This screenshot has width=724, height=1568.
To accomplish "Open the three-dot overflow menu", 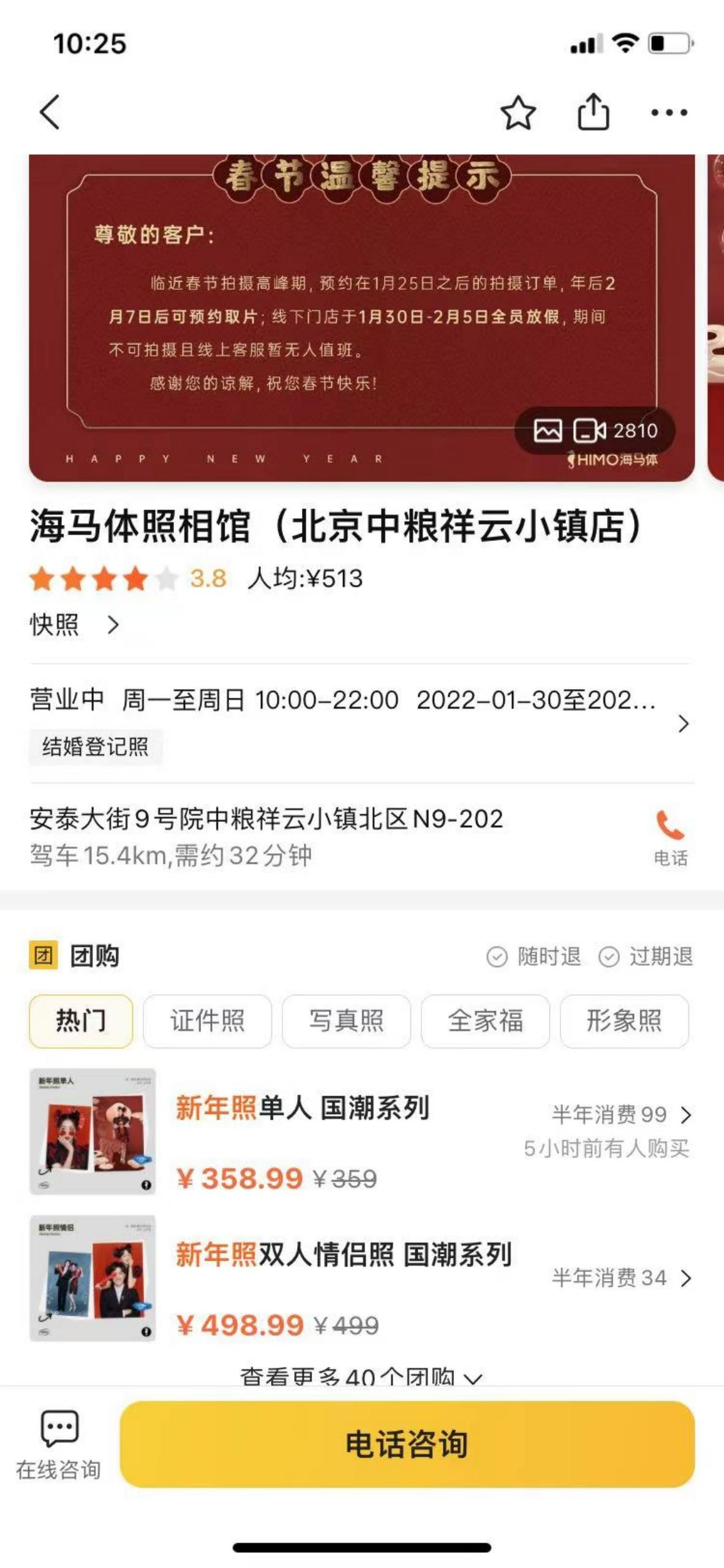I will pos(669,113).
